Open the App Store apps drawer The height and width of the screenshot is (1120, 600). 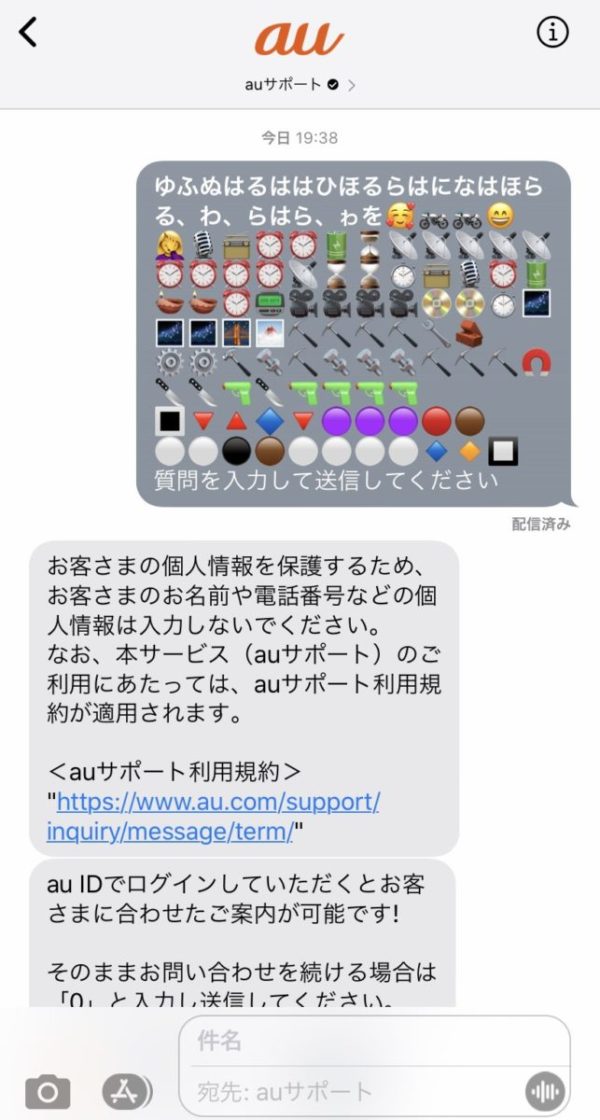pos(127,1090)
